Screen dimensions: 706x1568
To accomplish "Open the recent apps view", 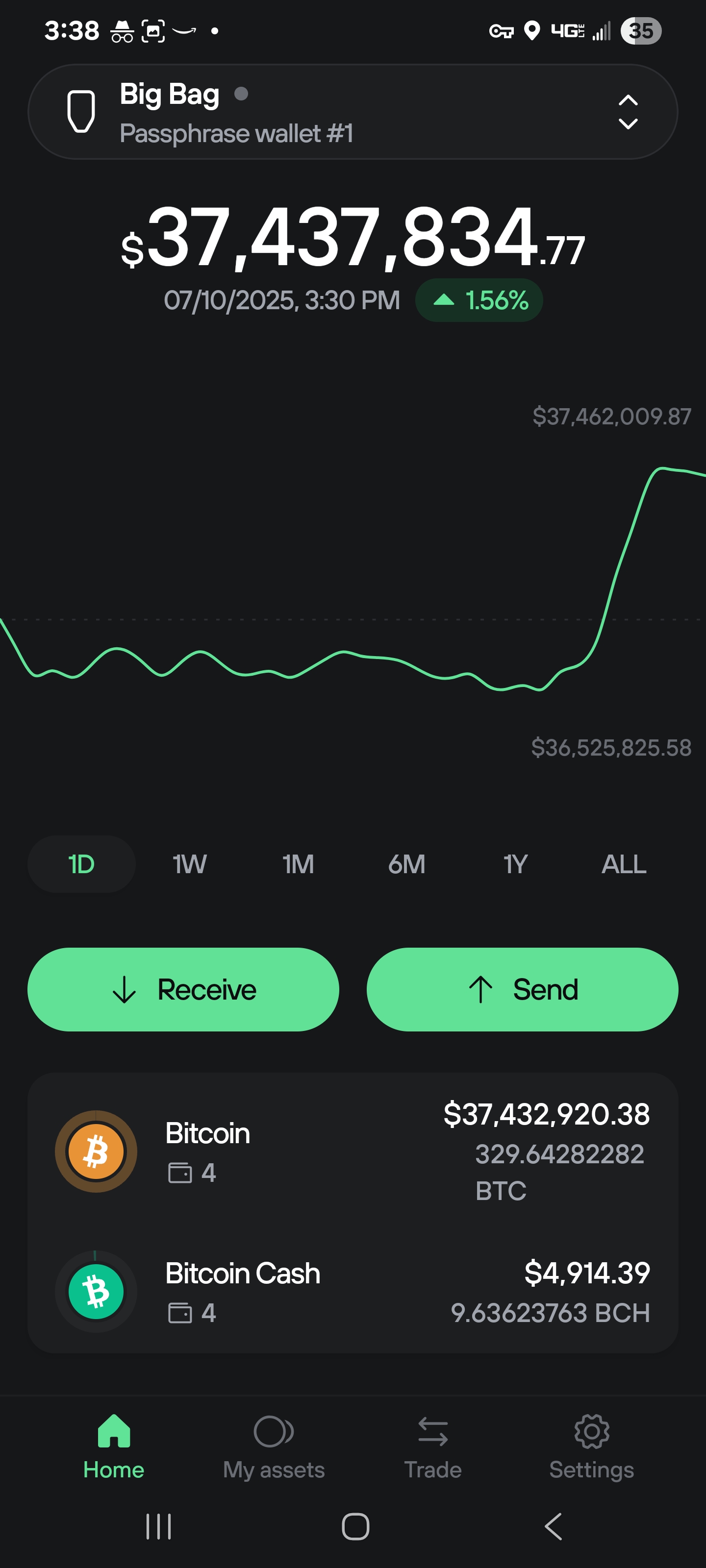I will [x=159, y=1526].
